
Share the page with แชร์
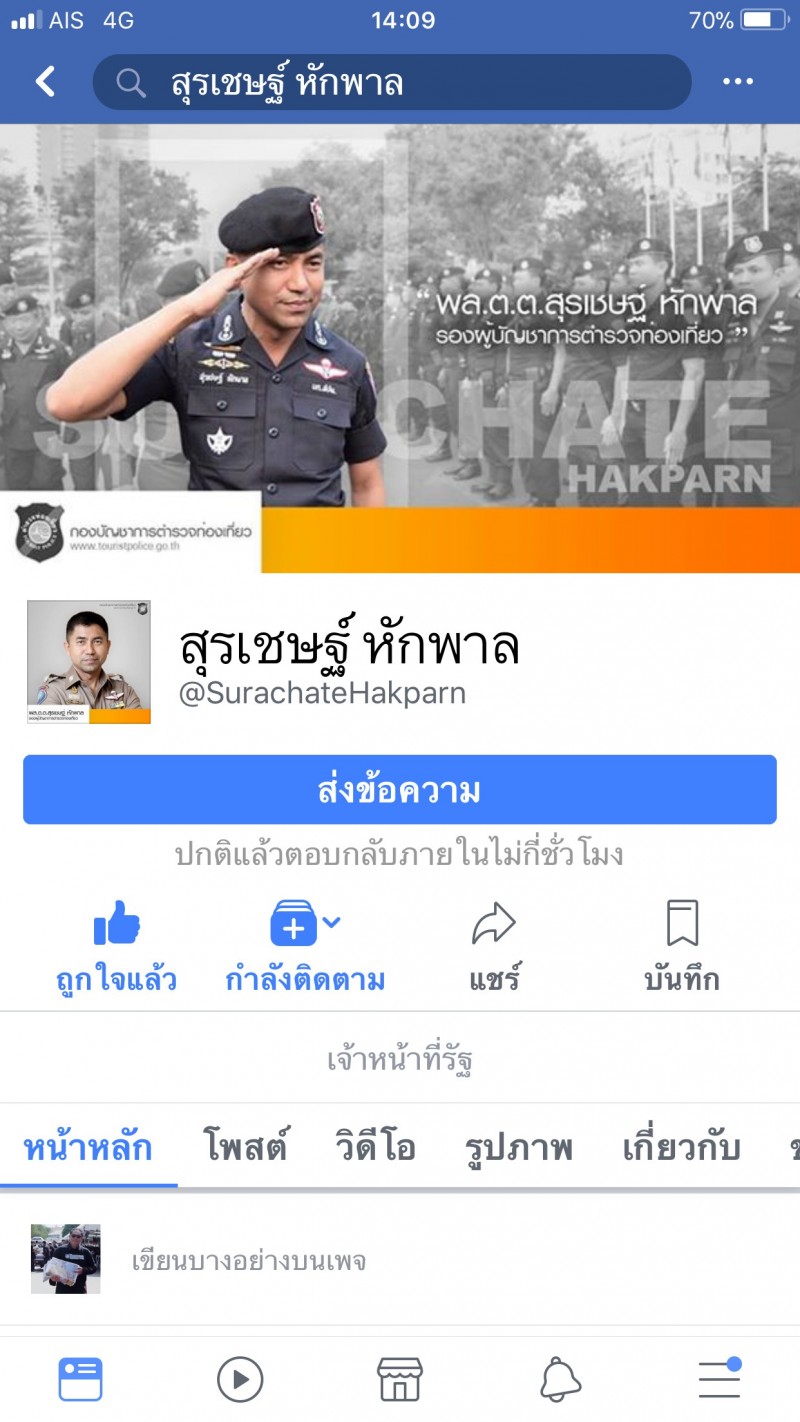494,947
